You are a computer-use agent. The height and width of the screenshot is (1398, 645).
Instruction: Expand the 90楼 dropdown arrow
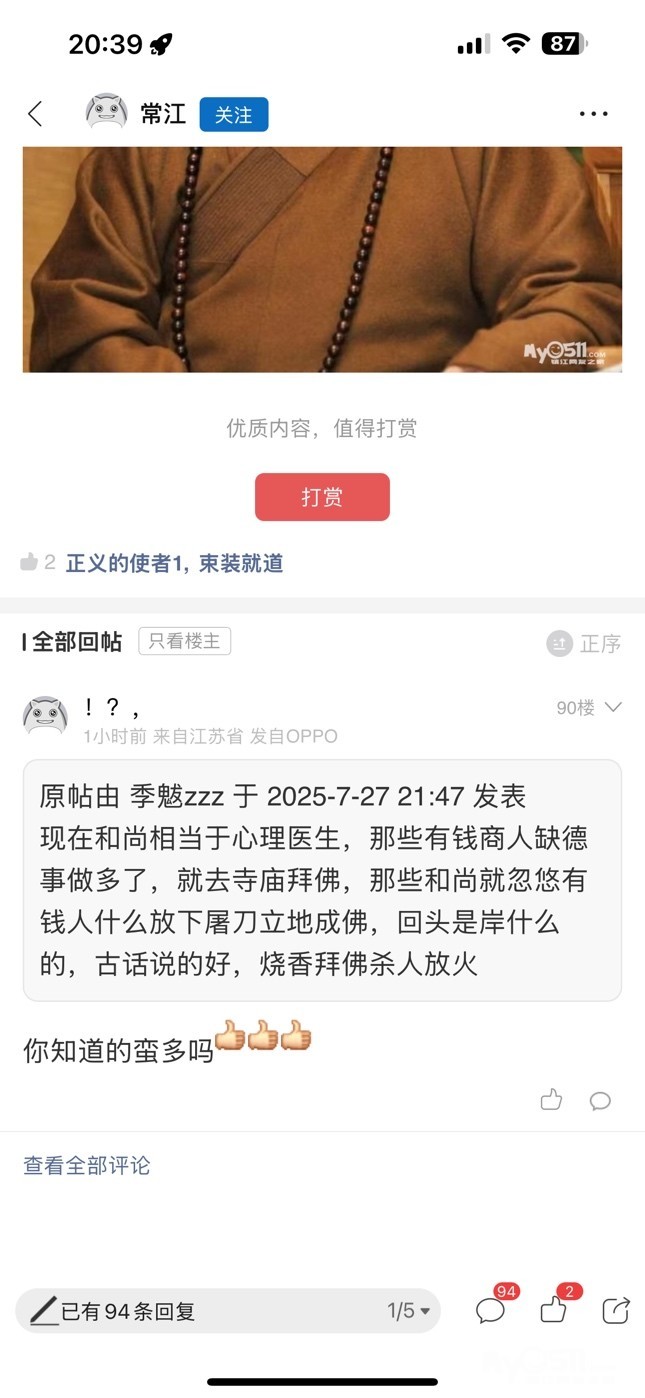pos(613,708)
